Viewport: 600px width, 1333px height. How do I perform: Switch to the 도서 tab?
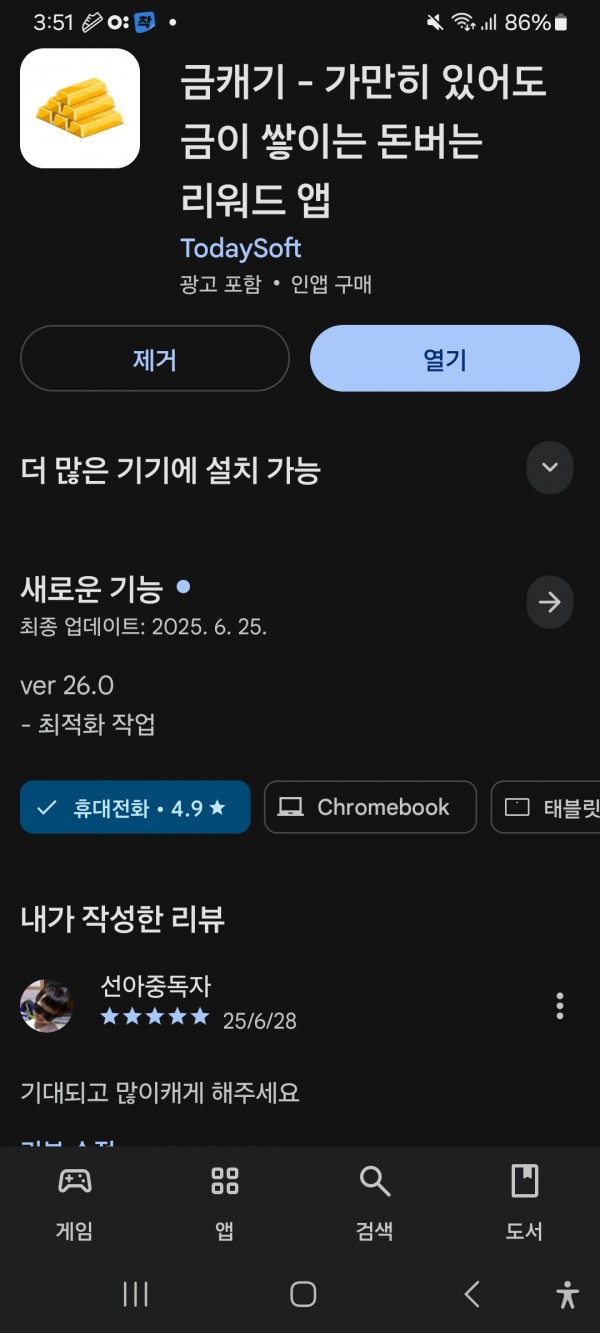pos(525,1203)
